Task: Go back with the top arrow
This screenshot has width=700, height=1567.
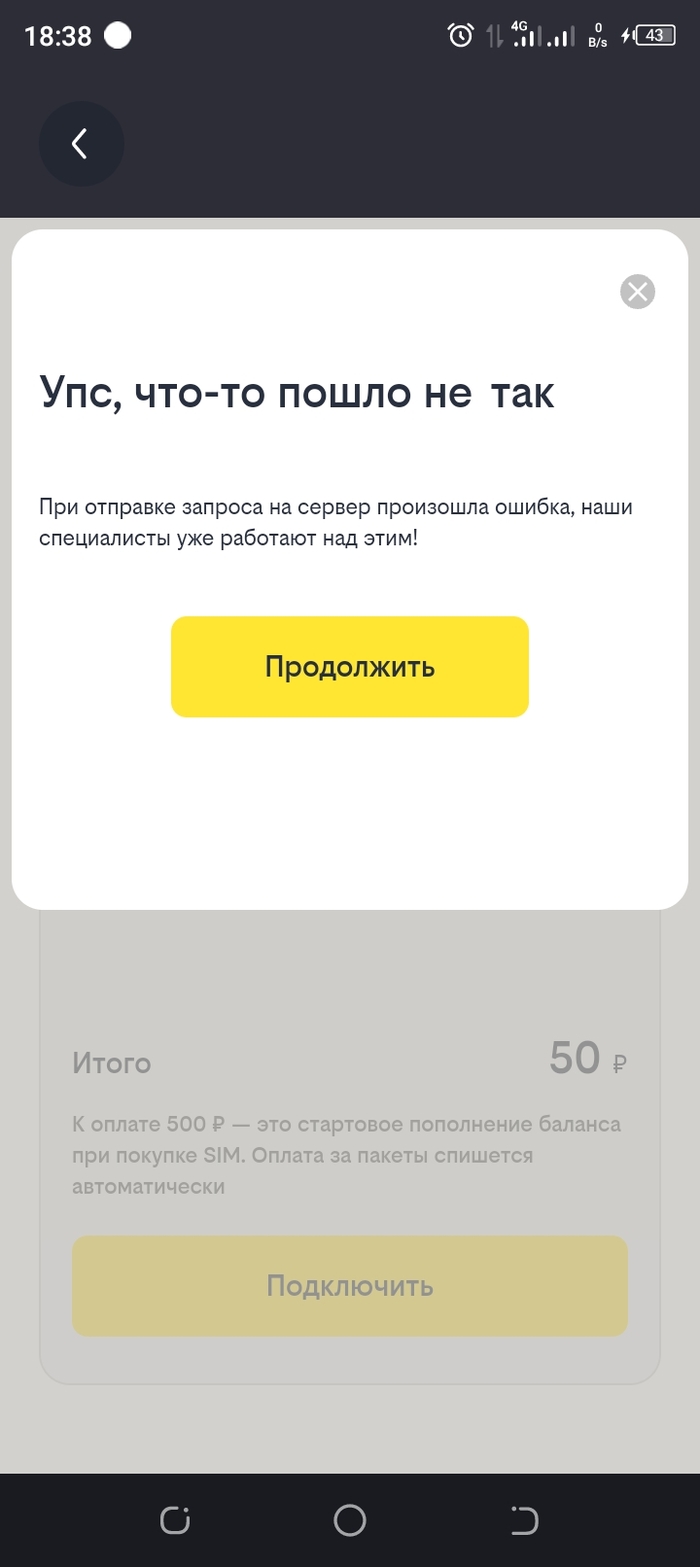Action: (x=81, y=144)
